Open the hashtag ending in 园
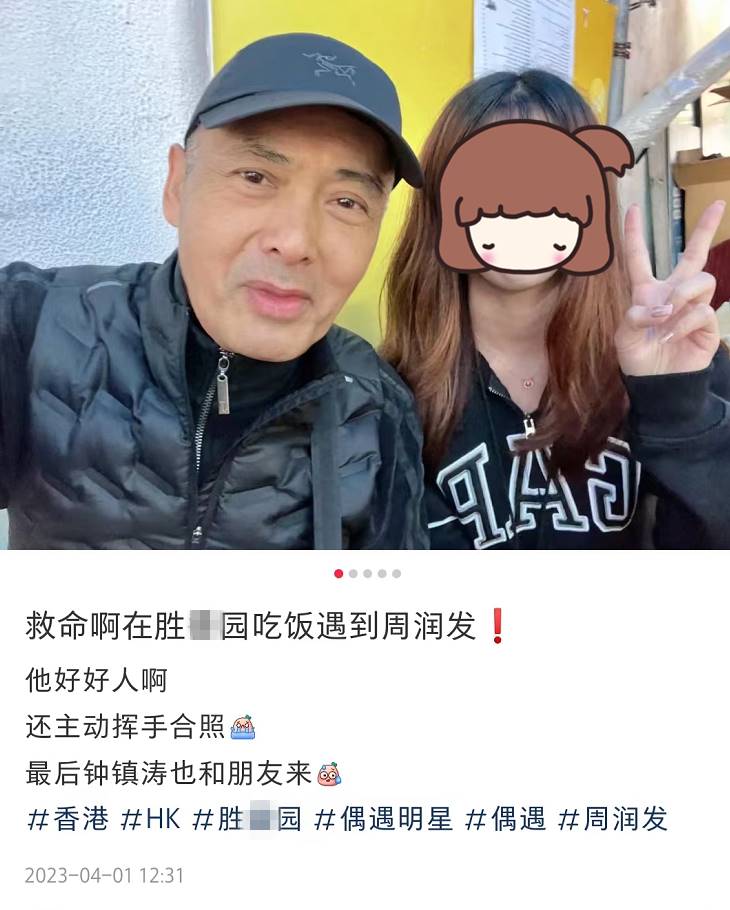Screen dimensions: 730x910 coord(247,820)
